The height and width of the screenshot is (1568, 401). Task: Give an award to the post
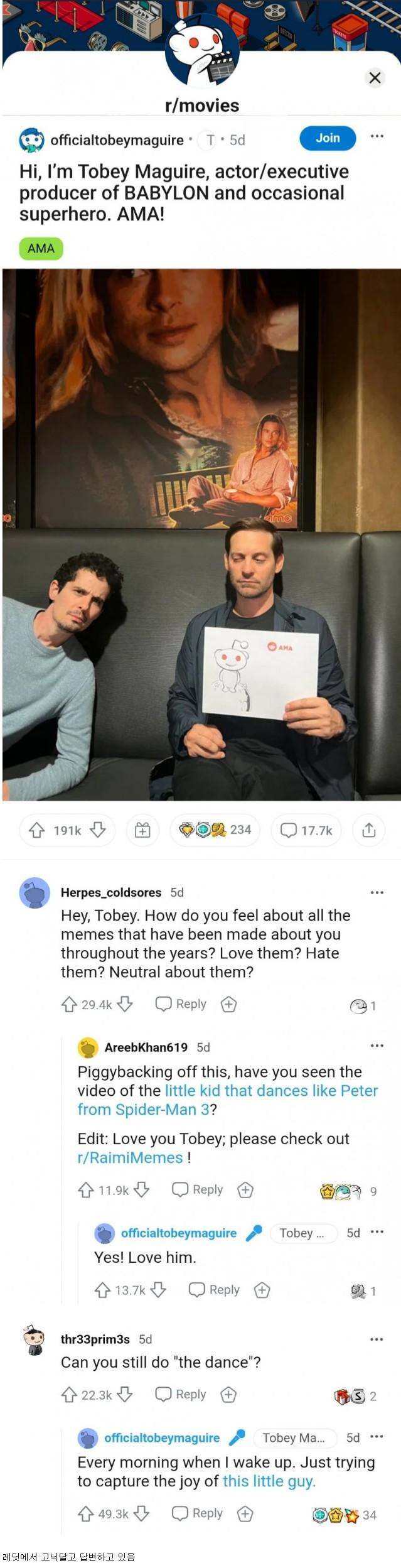click(x=142, y=830)
